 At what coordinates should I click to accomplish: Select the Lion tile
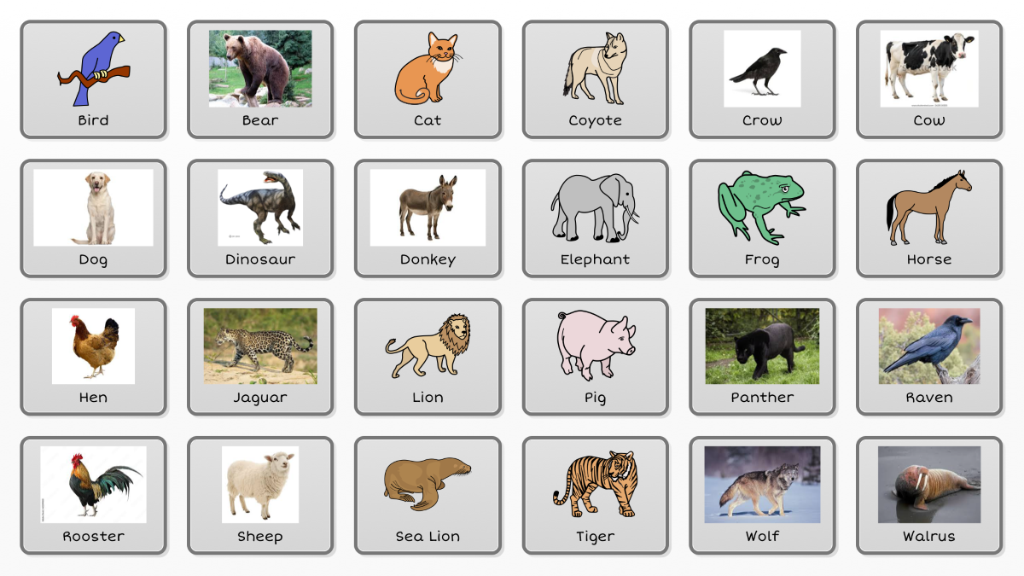pos(427,356)
